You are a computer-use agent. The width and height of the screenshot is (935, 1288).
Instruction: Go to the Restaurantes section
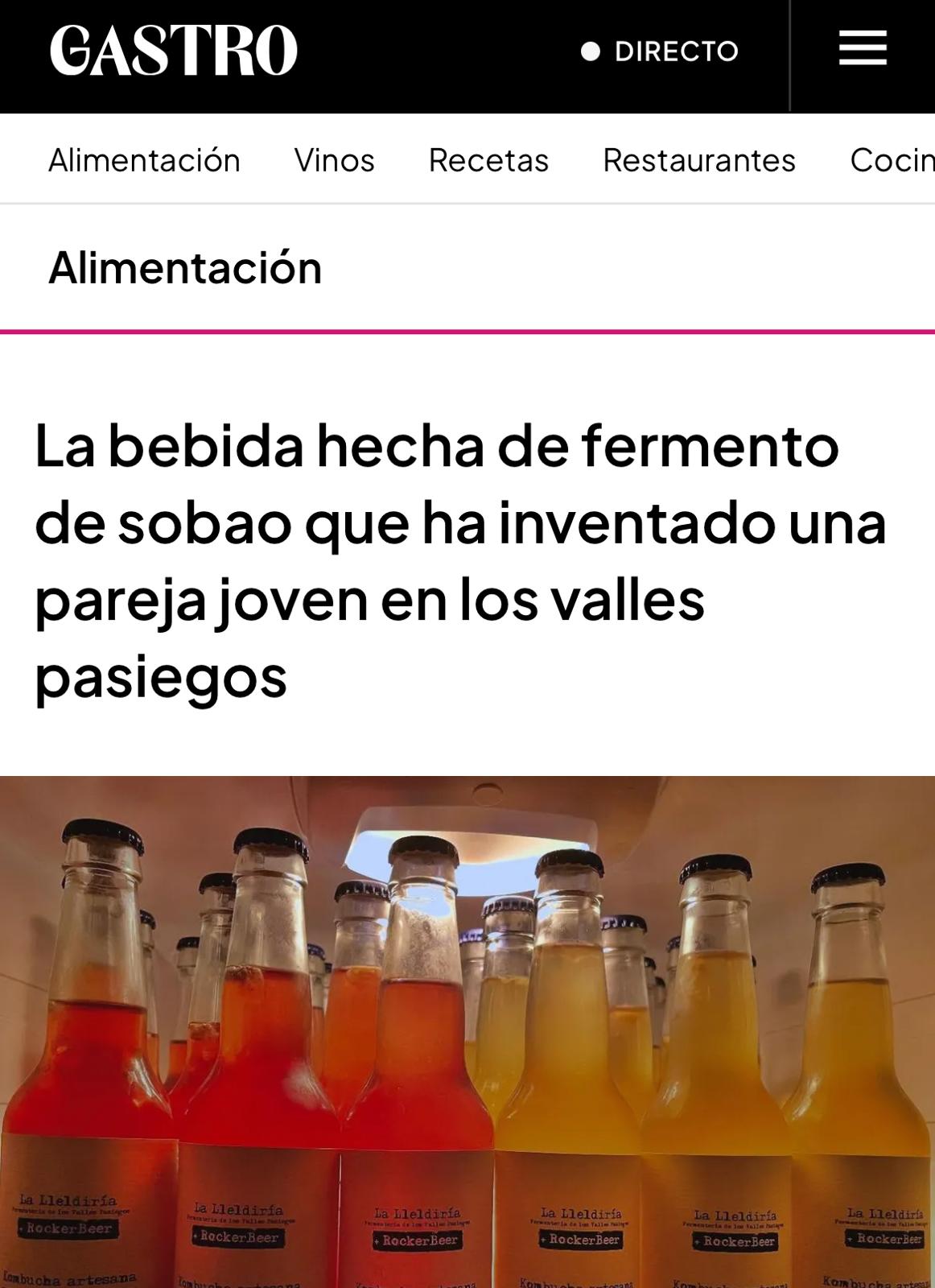tap(699, 160)
